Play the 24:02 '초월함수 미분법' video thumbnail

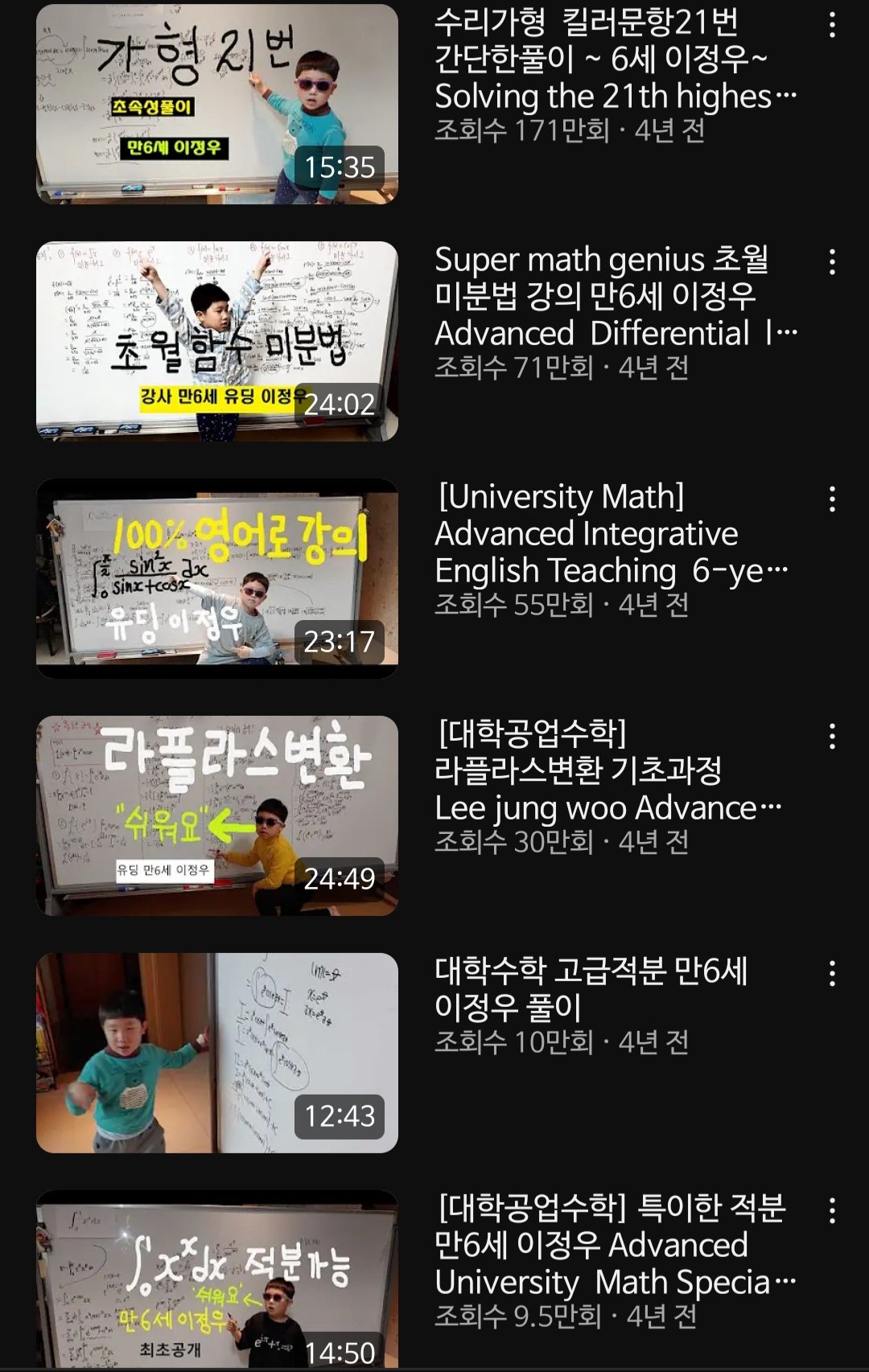pos(216,341)
